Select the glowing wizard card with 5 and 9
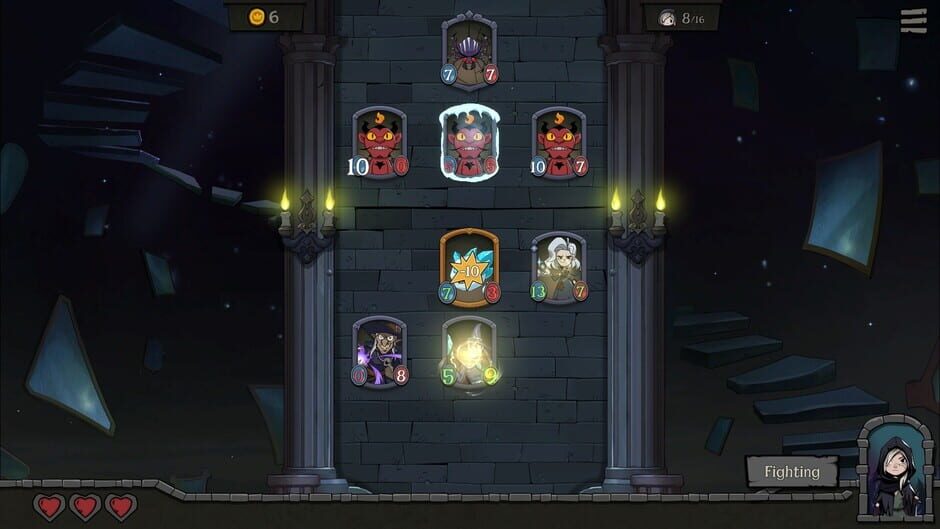The height and width of the screenshot is (529, 940). 469,352
